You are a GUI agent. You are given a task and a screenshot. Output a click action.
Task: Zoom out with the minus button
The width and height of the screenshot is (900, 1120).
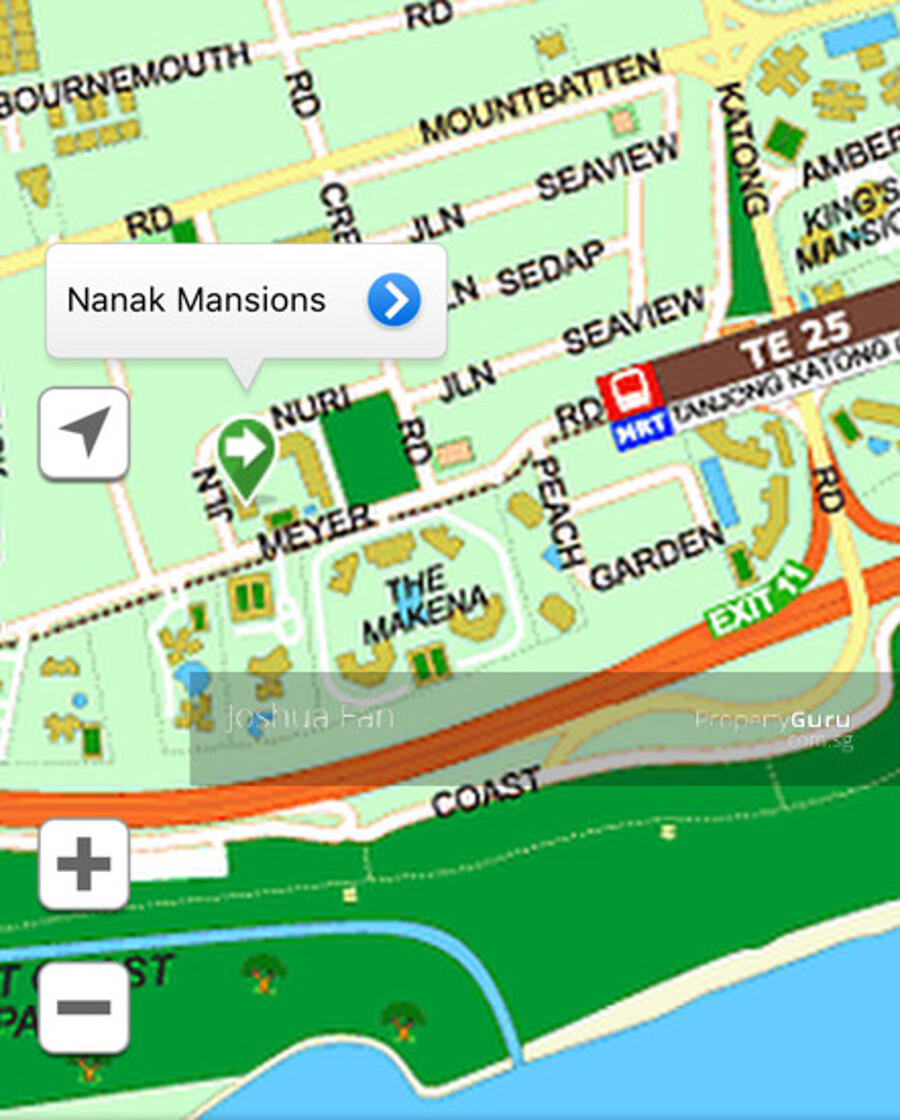coord(84,1007)
